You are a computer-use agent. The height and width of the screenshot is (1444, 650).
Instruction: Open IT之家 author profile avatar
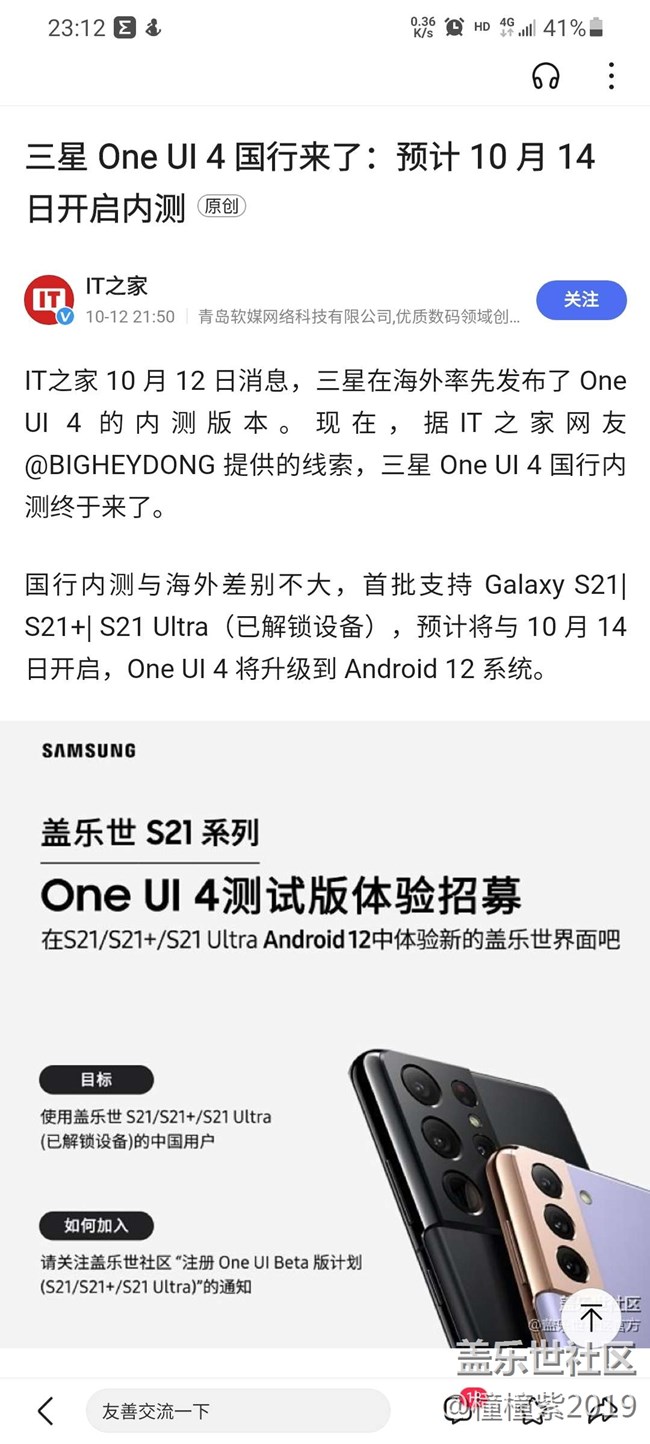[49, 301]
